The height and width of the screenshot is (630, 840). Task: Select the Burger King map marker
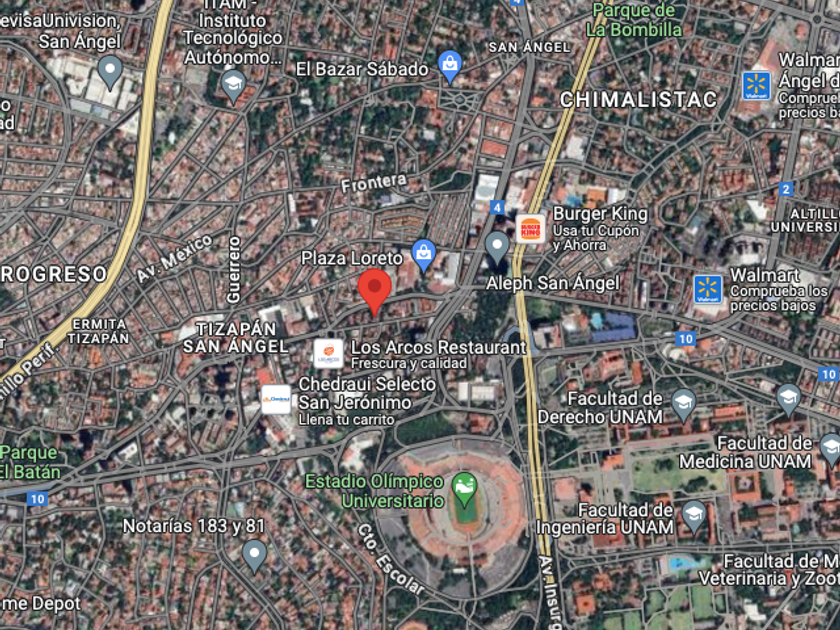tap(530, 228)
